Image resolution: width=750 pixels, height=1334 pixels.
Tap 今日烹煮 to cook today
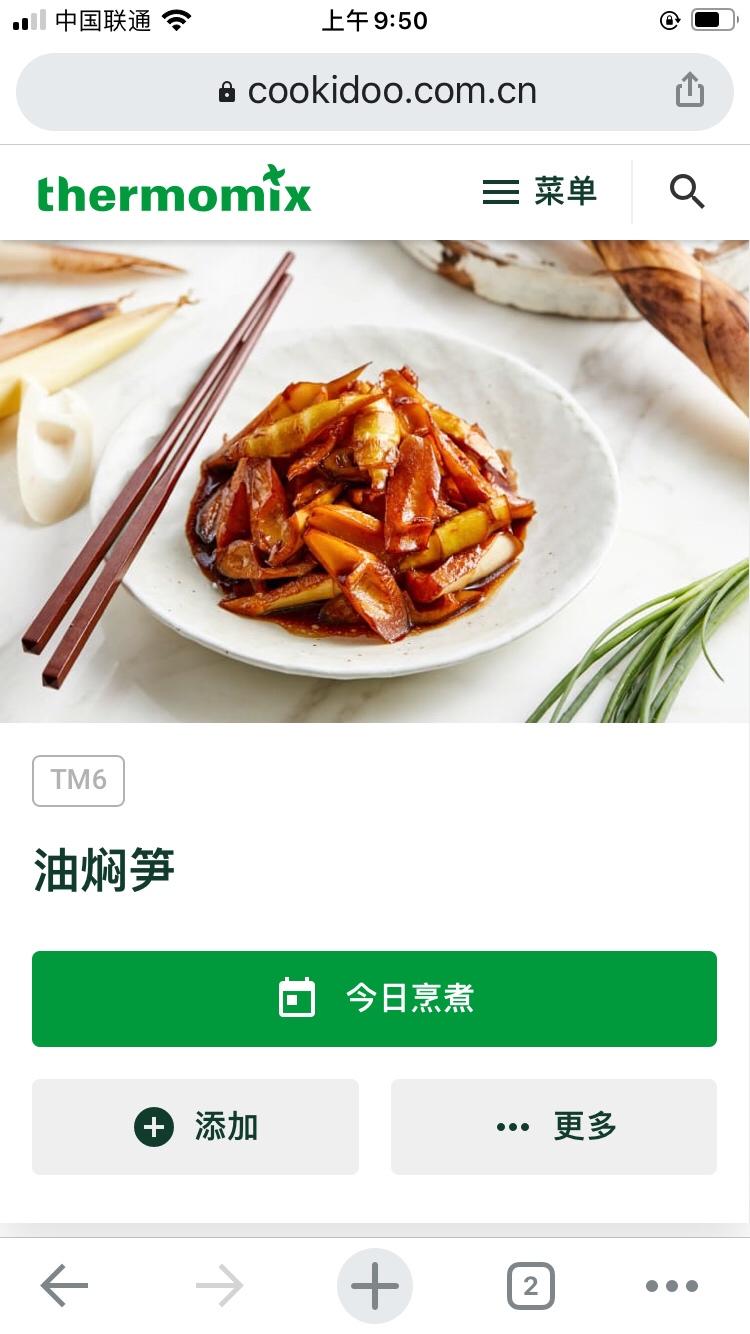[374, 998]
